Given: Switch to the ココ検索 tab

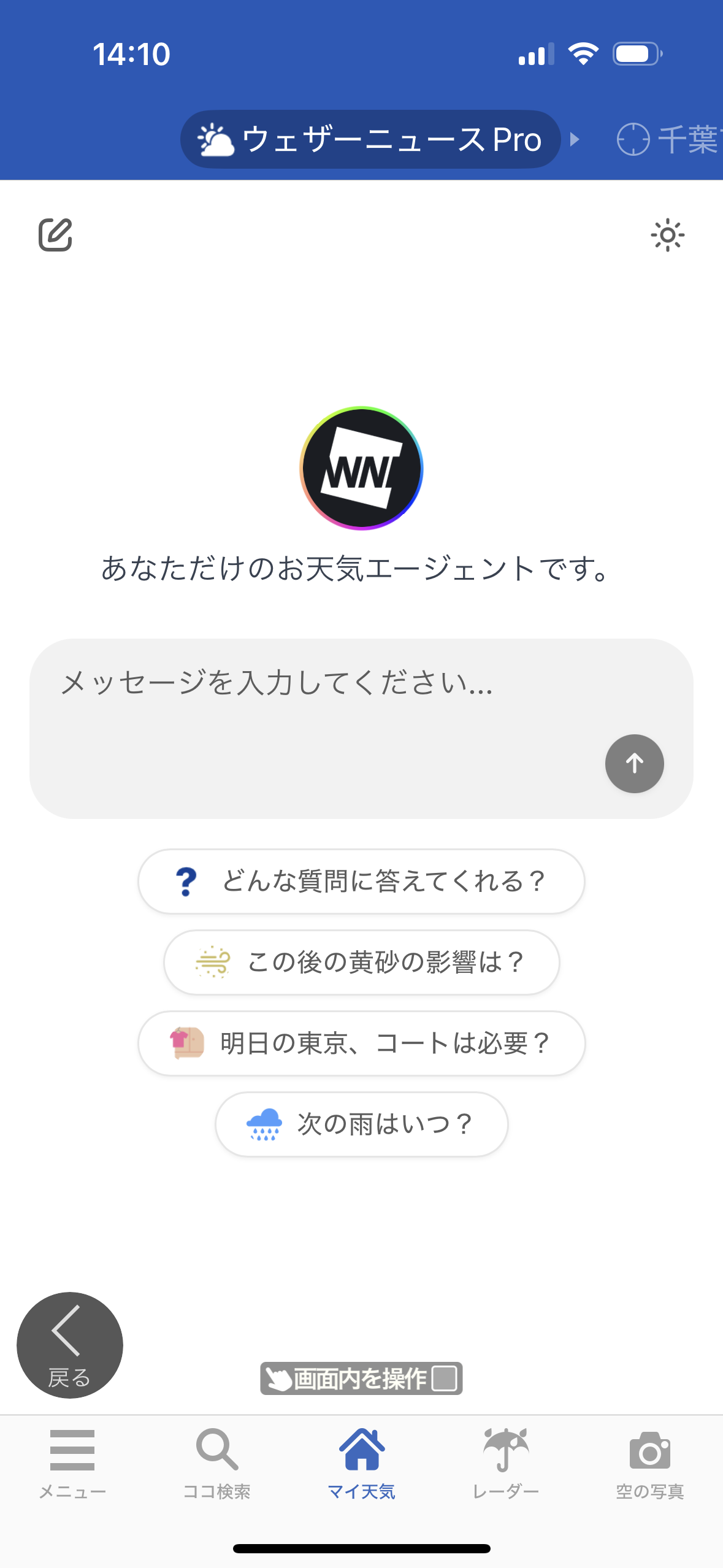Looking at the screenshot, I should click(217, 1463).
